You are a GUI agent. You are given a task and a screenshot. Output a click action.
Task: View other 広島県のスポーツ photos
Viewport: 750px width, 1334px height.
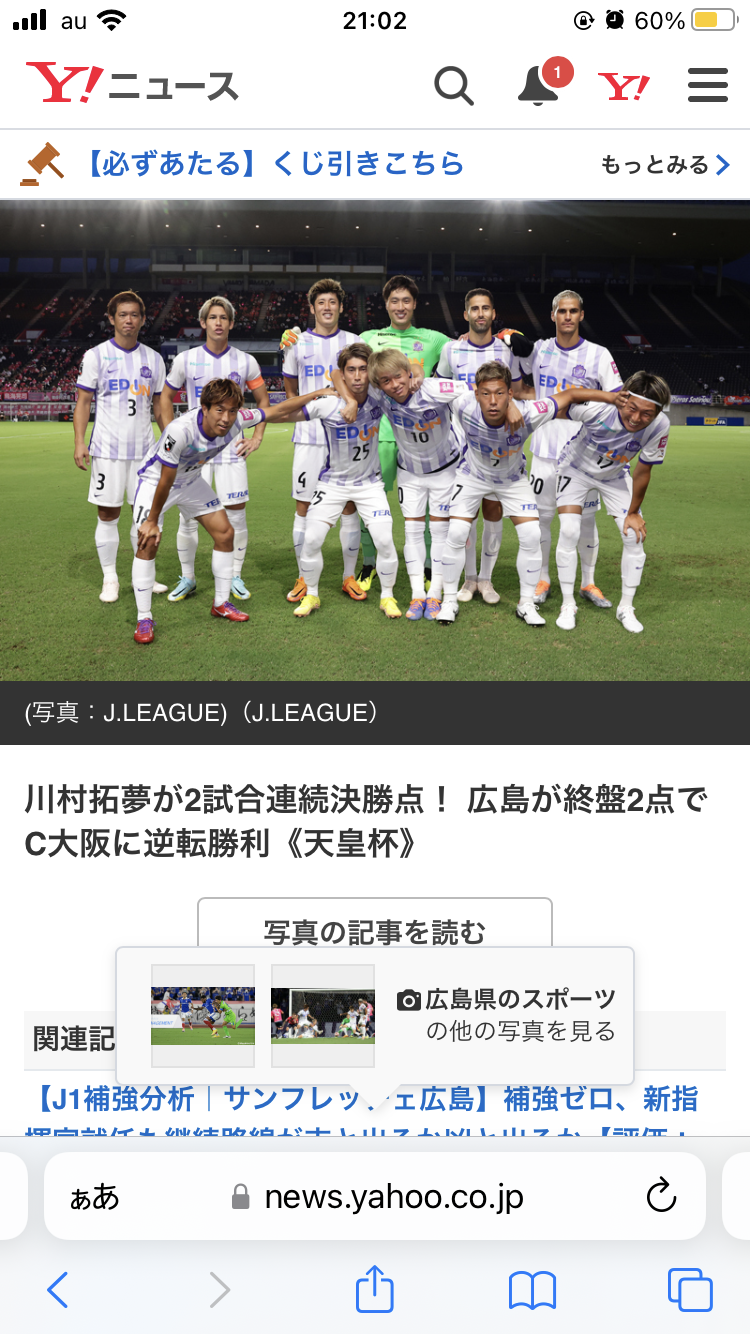pos(506,1014)
